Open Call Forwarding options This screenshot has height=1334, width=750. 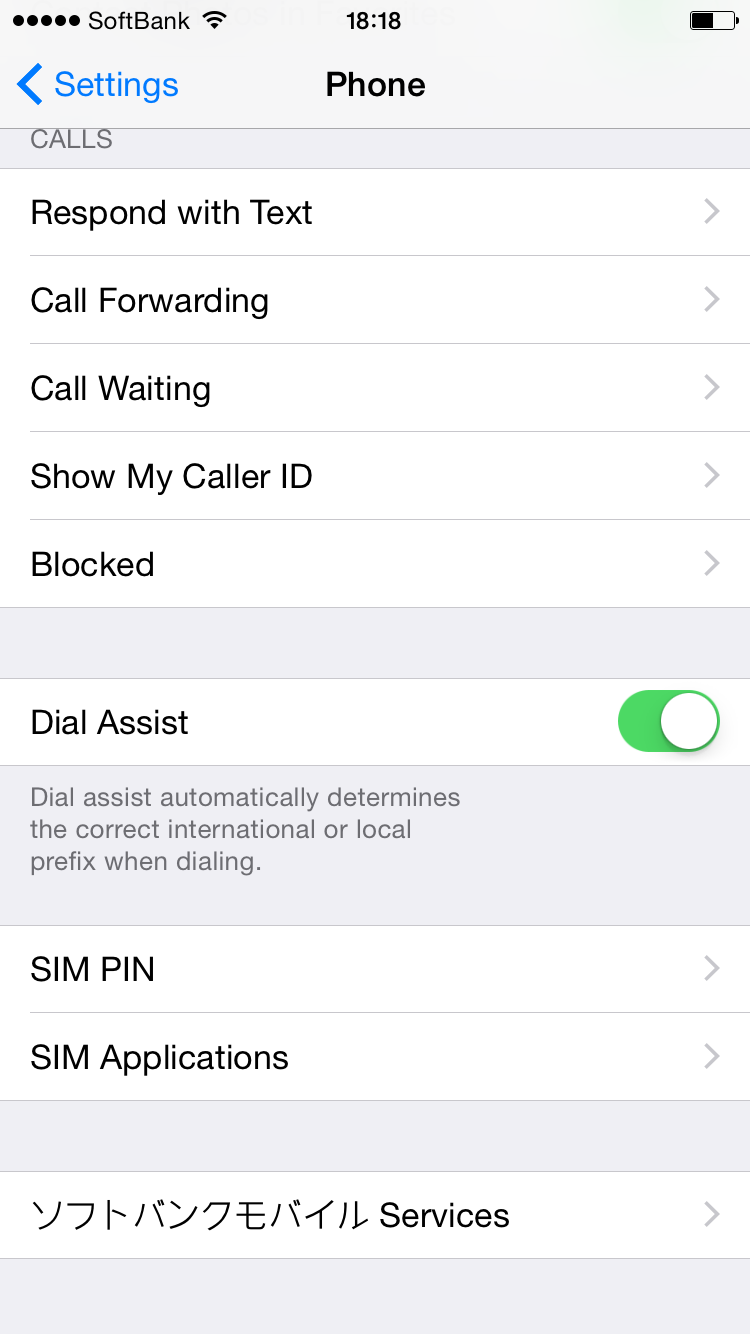coord(375,300)
